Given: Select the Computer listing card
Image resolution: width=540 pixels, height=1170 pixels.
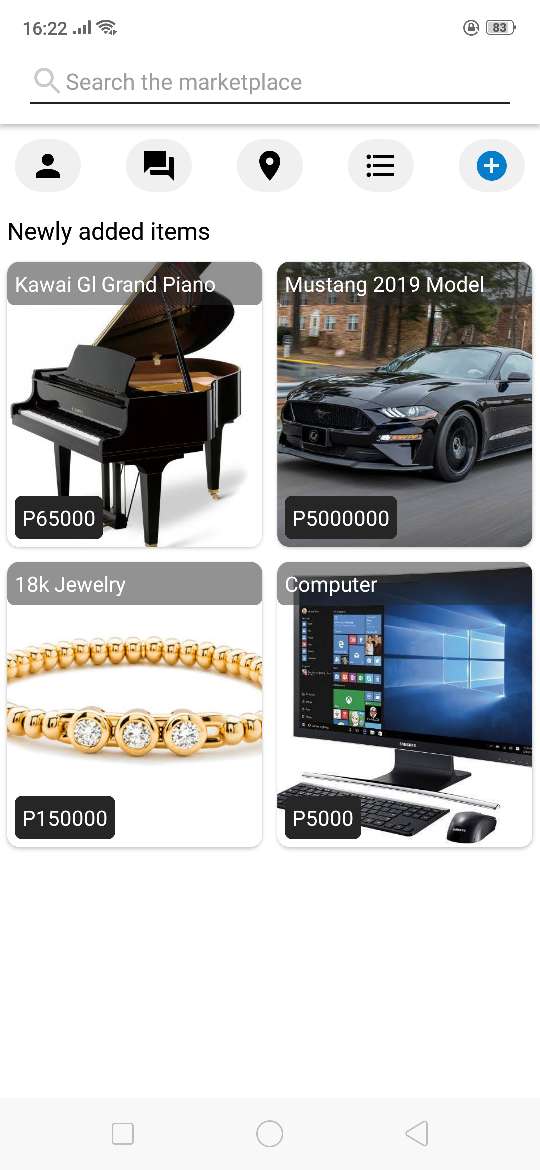Looking at the screenshot, I should (404, 704).
